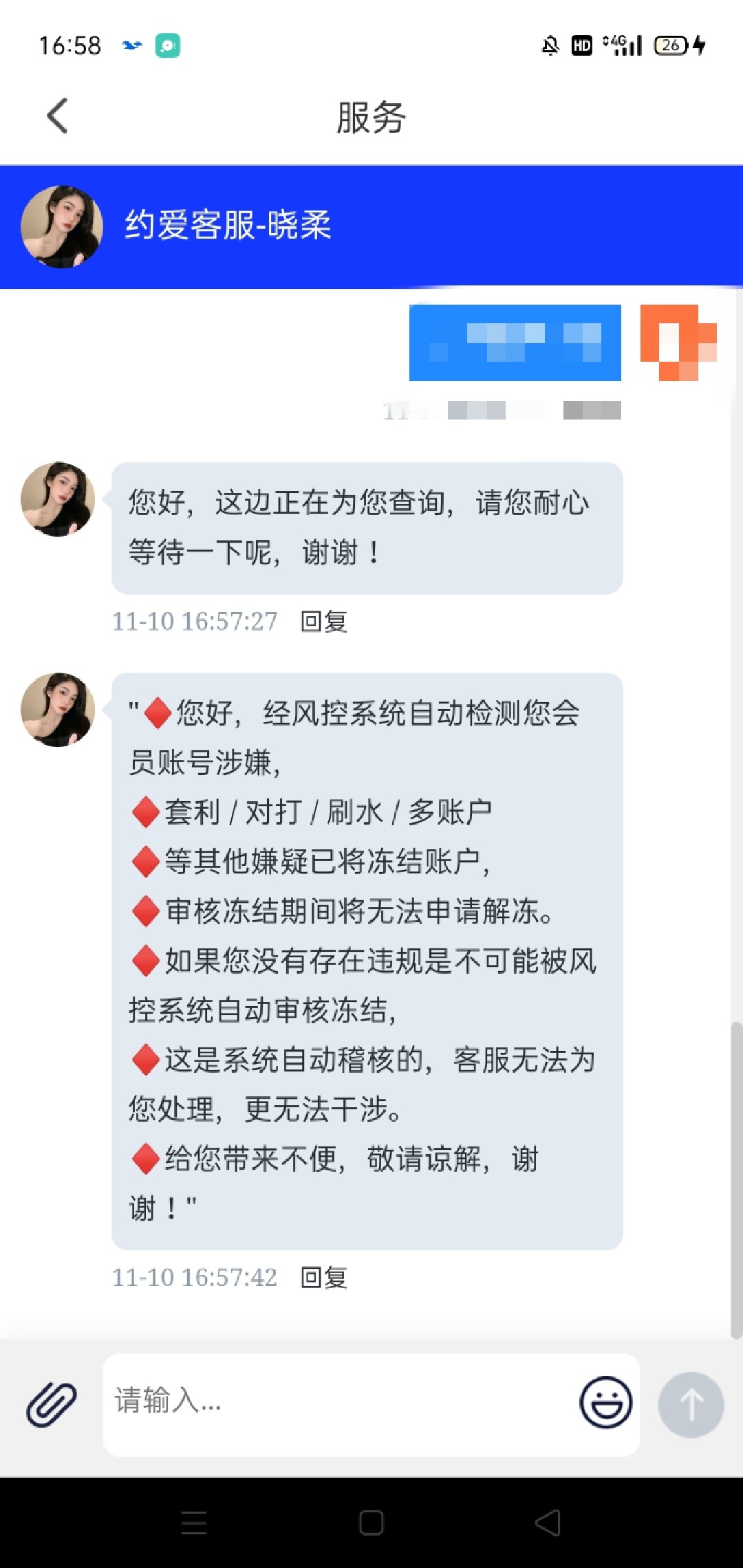Open the emoji picker

[x=605, y=1402]
